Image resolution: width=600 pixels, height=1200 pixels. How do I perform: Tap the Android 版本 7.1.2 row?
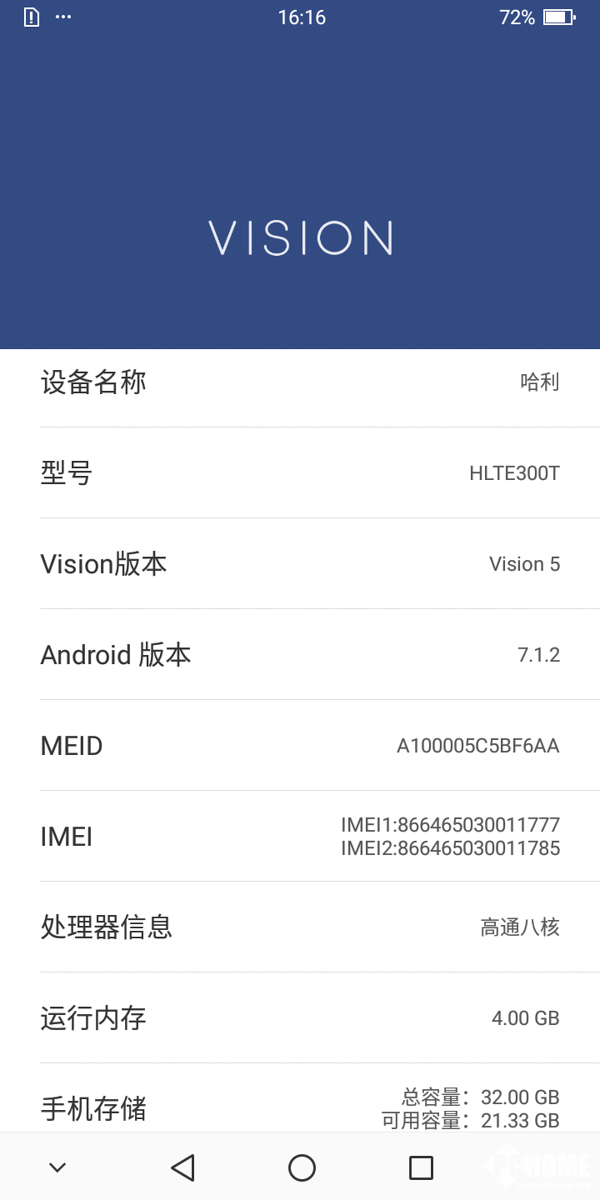click(x=300, y=655)
